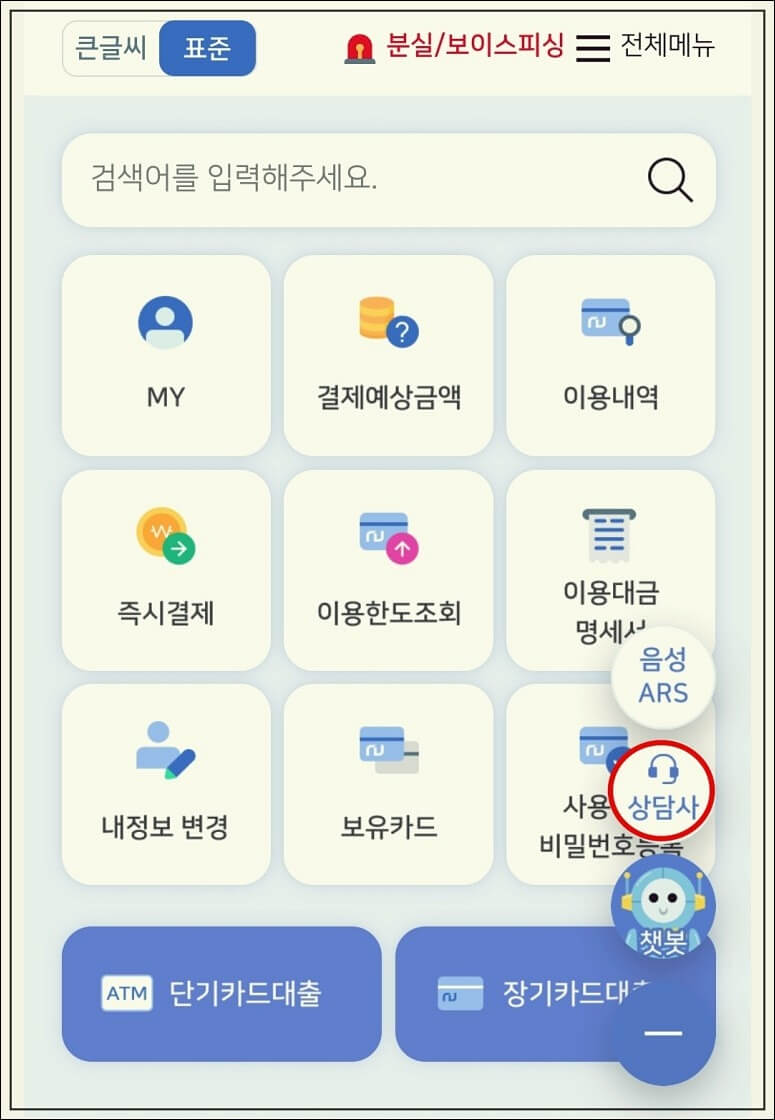
Task: Tap the 즉시결제 instant payment icon
Action: click(x=165, y=537)
